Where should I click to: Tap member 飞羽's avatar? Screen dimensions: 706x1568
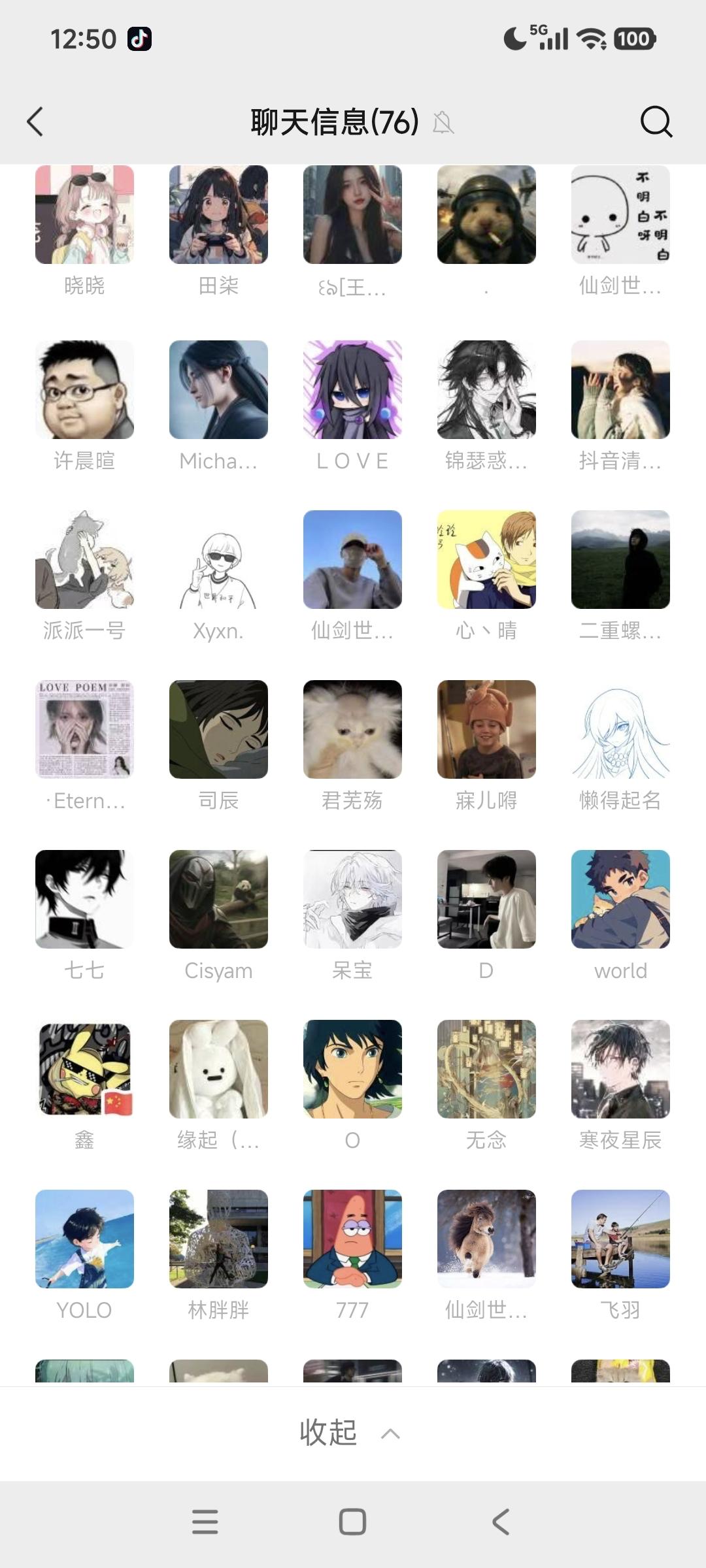[x=620, y=1239]
